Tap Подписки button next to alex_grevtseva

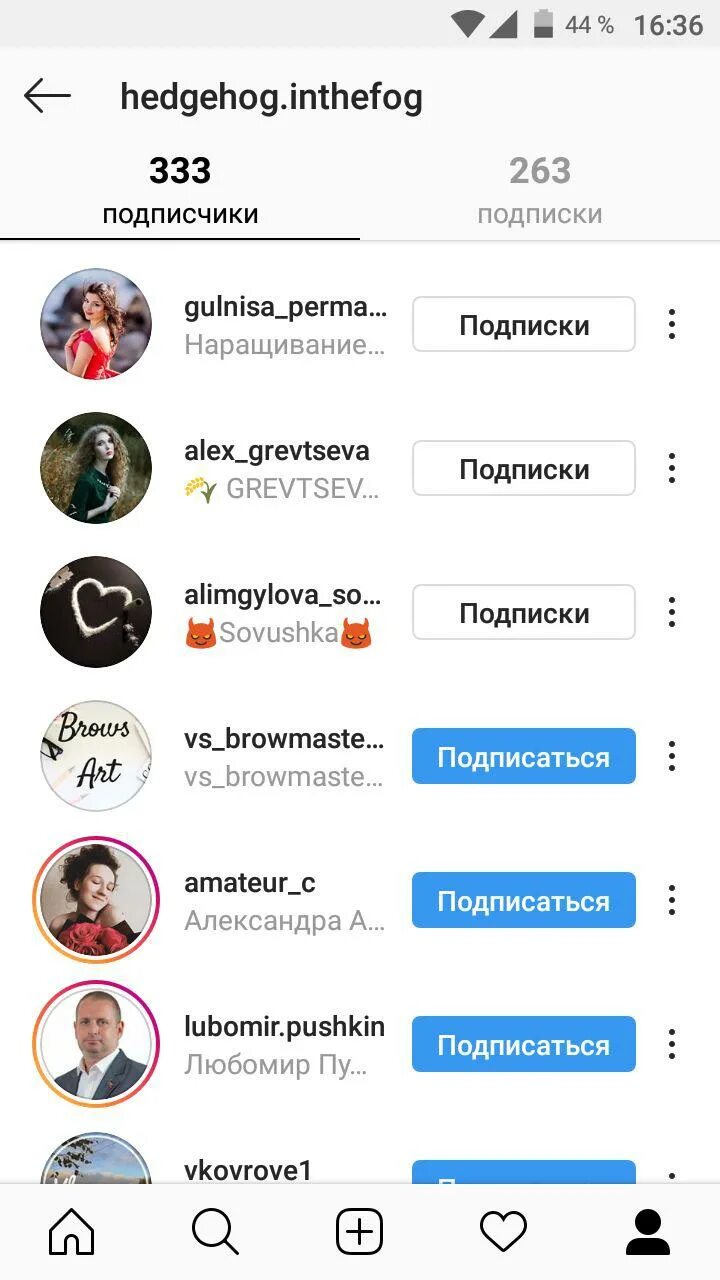523,469
